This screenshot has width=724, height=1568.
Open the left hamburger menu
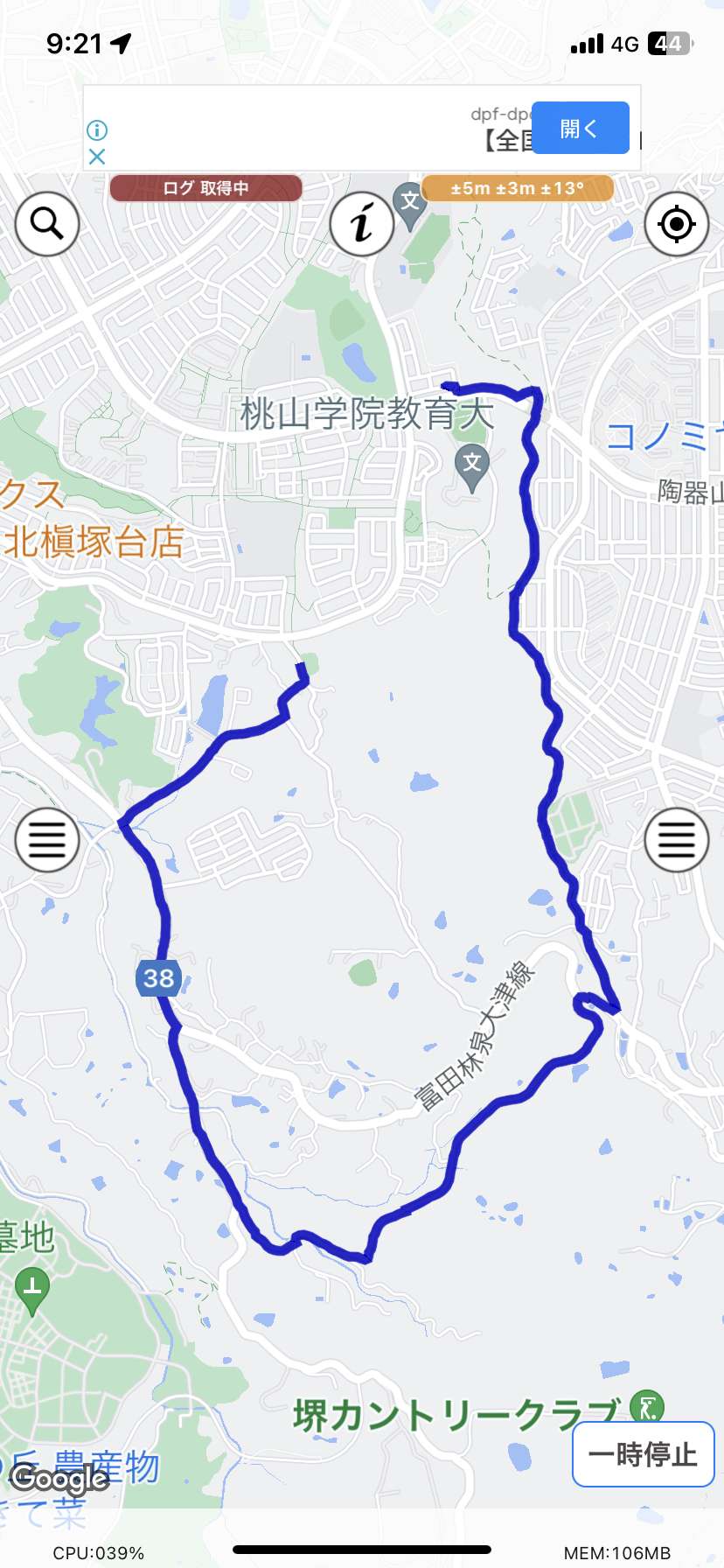click(47, 840)
